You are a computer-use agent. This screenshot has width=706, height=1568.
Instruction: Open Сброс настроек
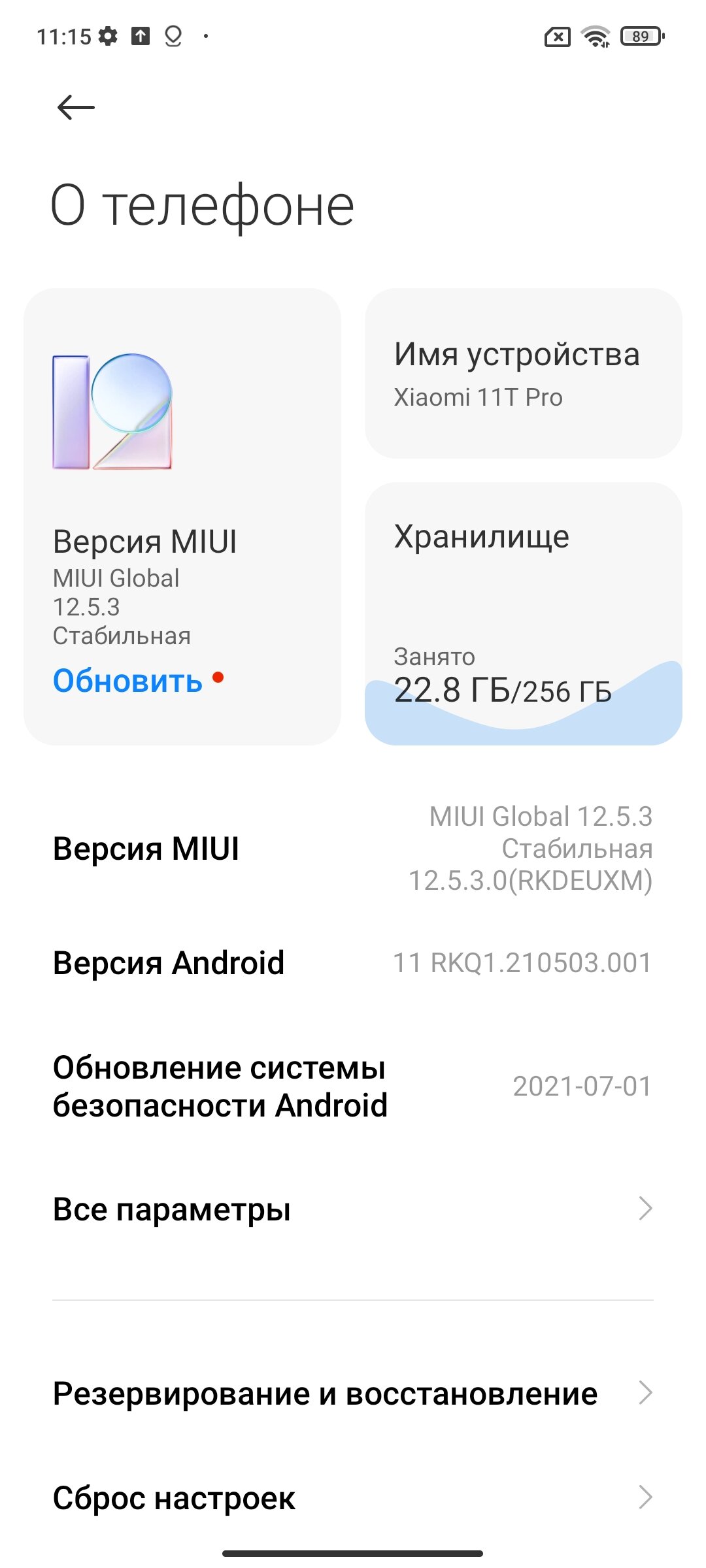(x=353, y=1497)
